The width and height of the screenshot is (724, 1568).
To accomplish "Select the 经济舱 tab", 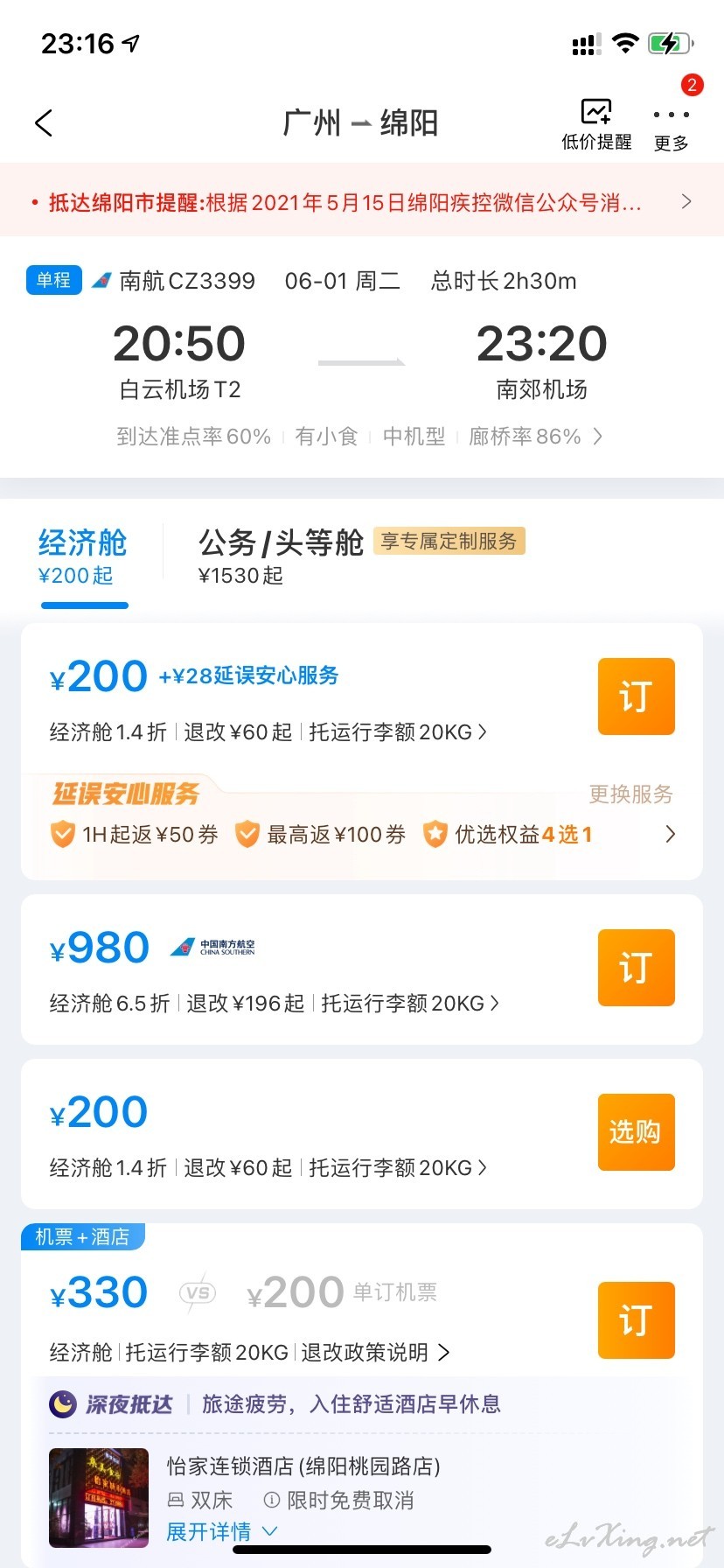I will (x=82, y=556).
